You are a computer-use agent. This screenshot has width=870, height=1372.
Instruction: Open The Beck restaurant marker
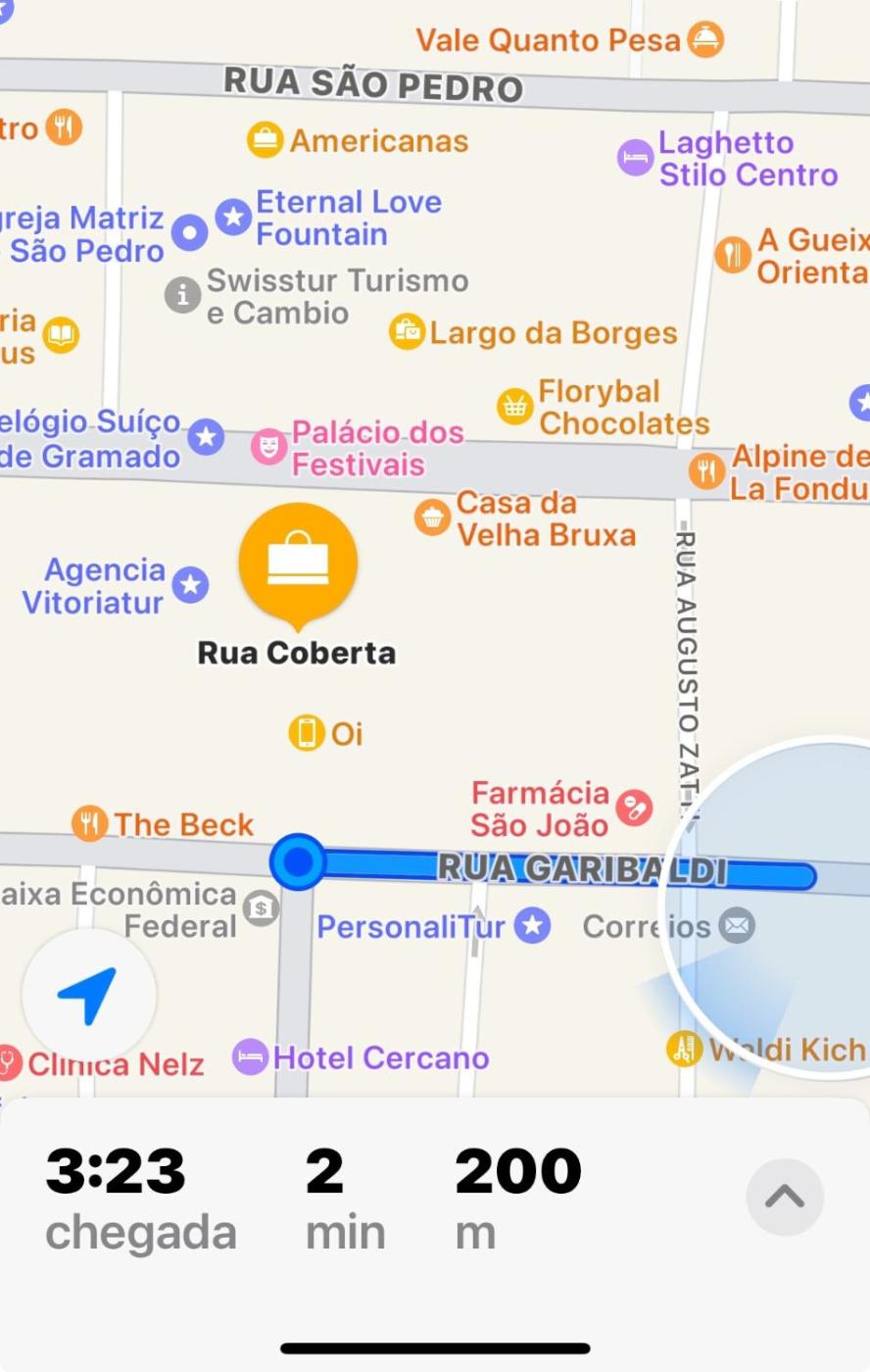click(89, 823)
